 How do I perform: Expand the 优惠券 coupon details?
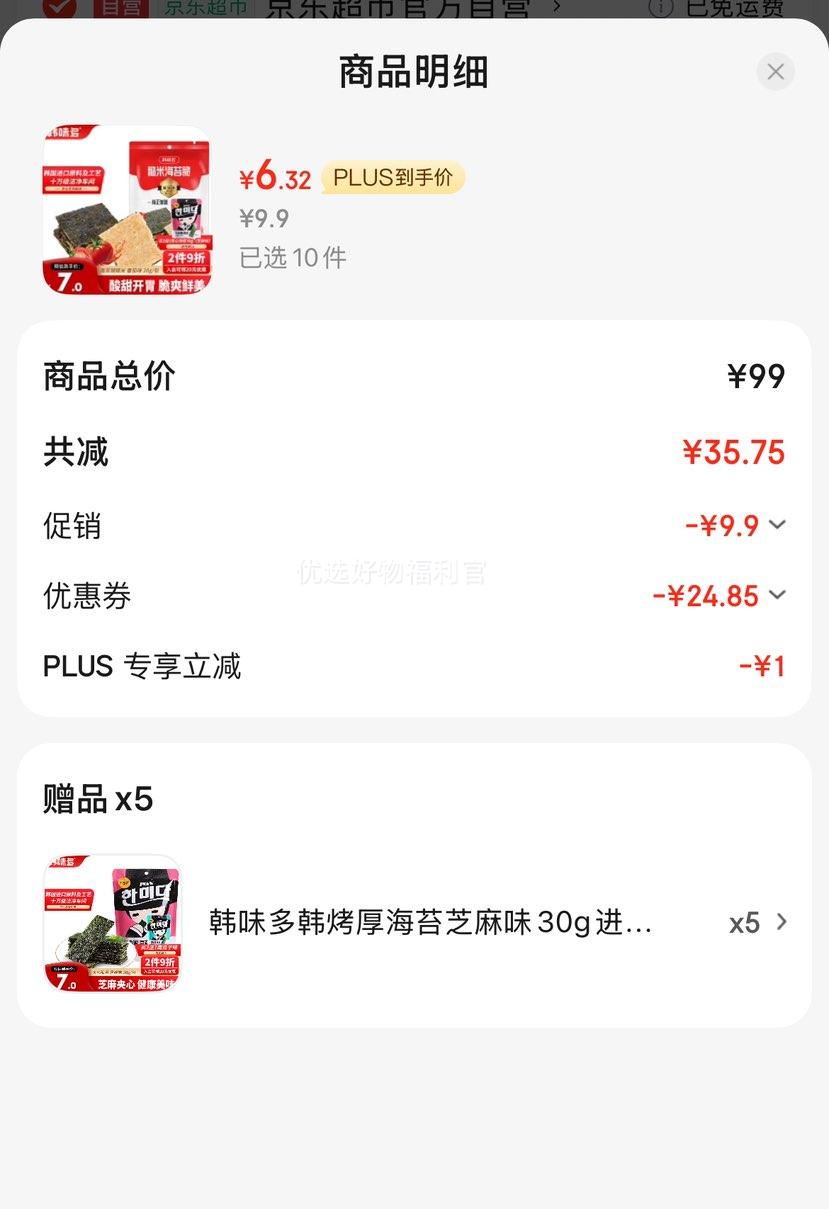tap(776, 595)
